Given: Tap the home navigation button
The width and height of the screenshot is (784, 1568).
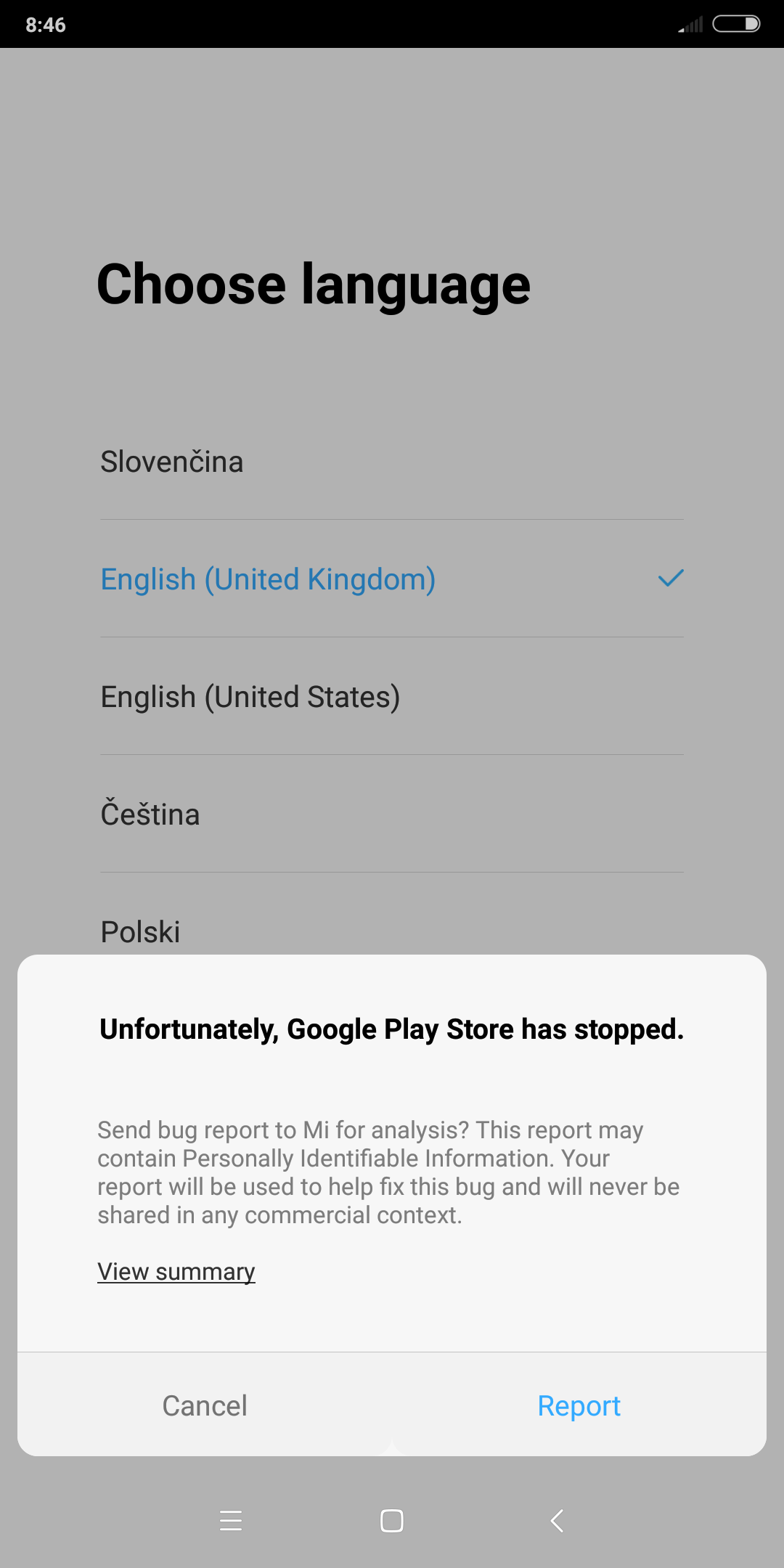Looking at the screenshot, I should 392,1520.
